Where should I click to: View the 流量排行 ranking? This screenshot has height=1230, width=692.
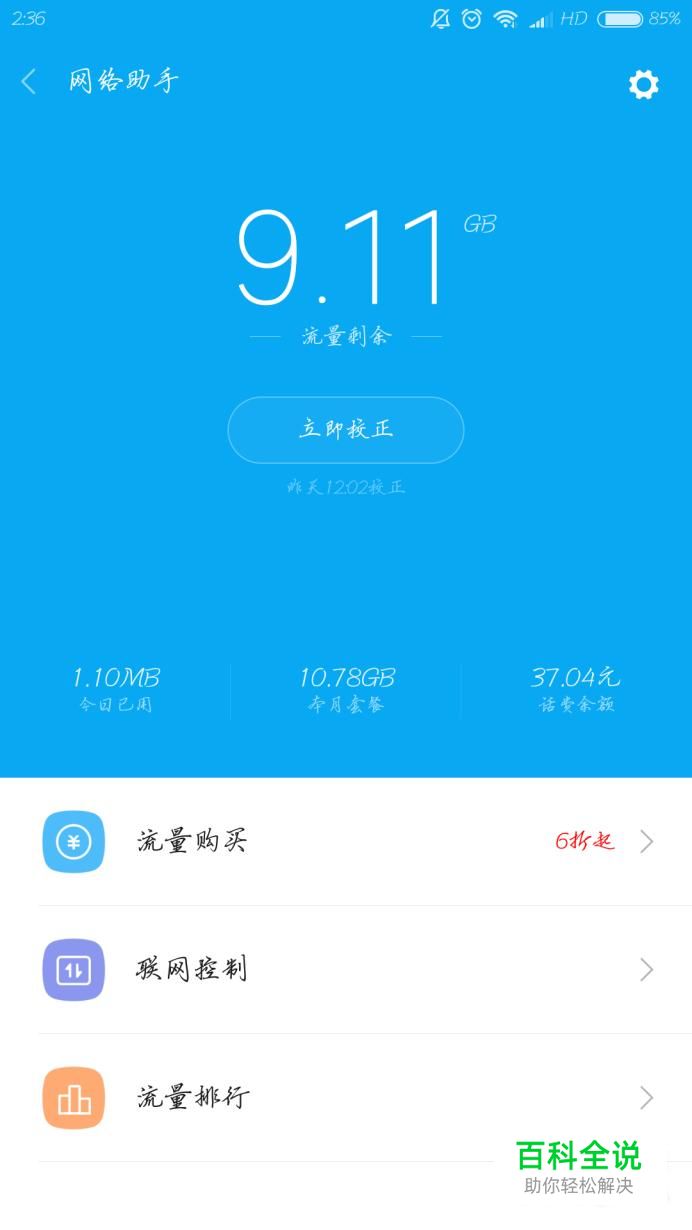tap(346, 1098)
